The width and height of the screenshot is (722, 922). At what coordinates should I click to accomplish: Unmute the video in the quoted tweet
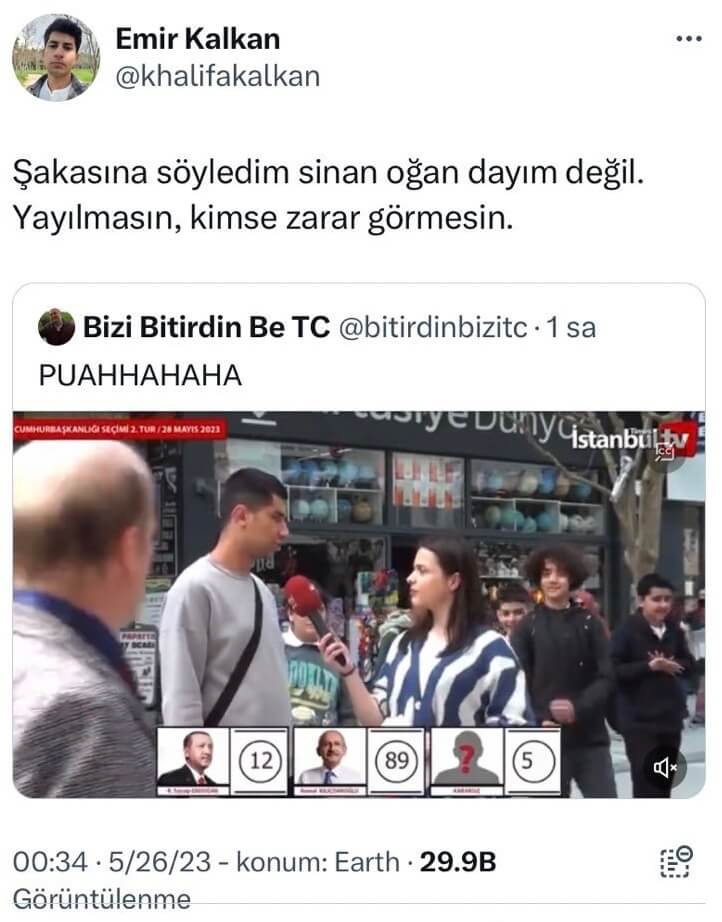point(665,767)
